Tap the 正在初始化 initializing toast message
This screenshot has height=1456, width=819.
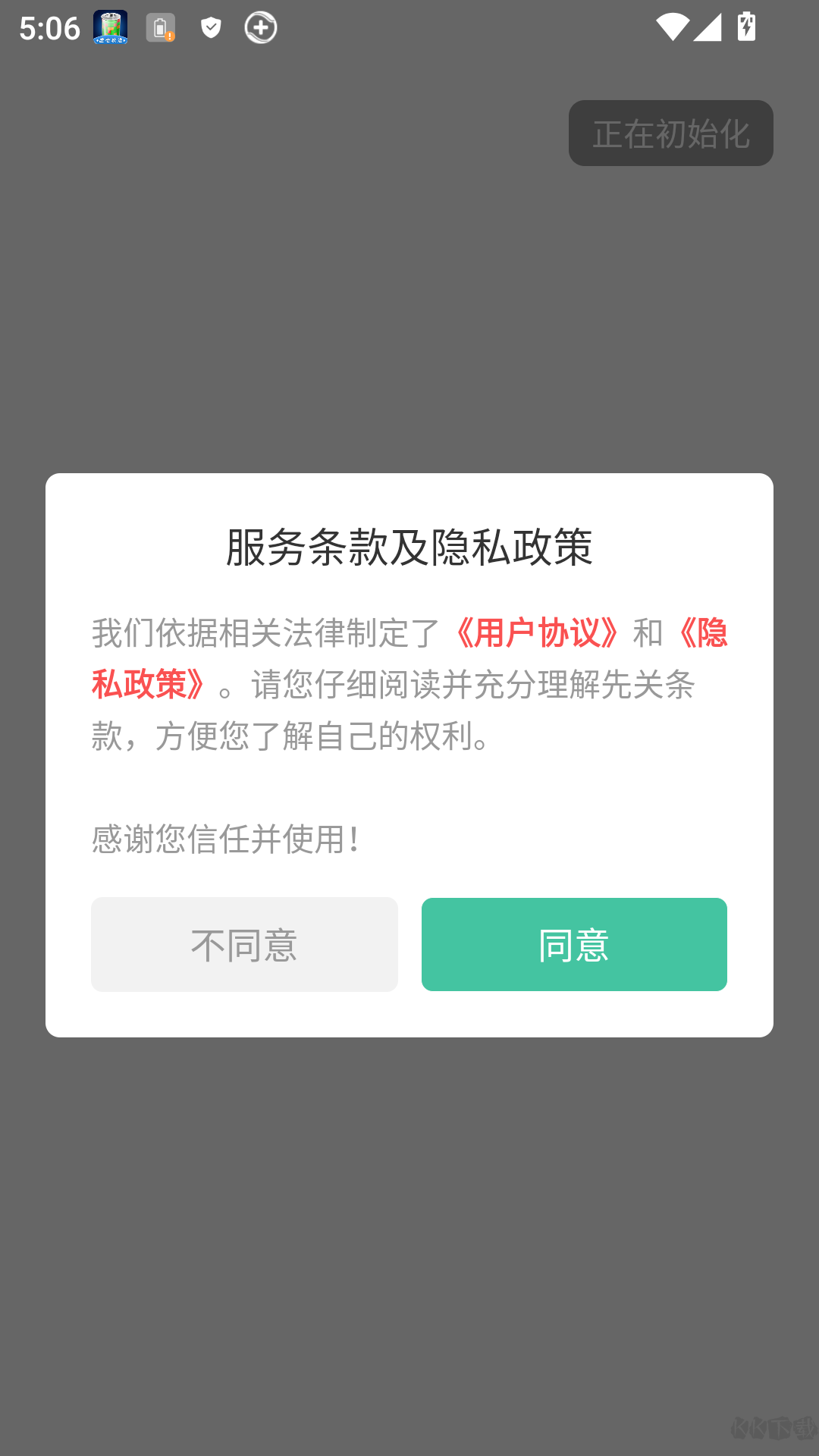click(670, 133)
